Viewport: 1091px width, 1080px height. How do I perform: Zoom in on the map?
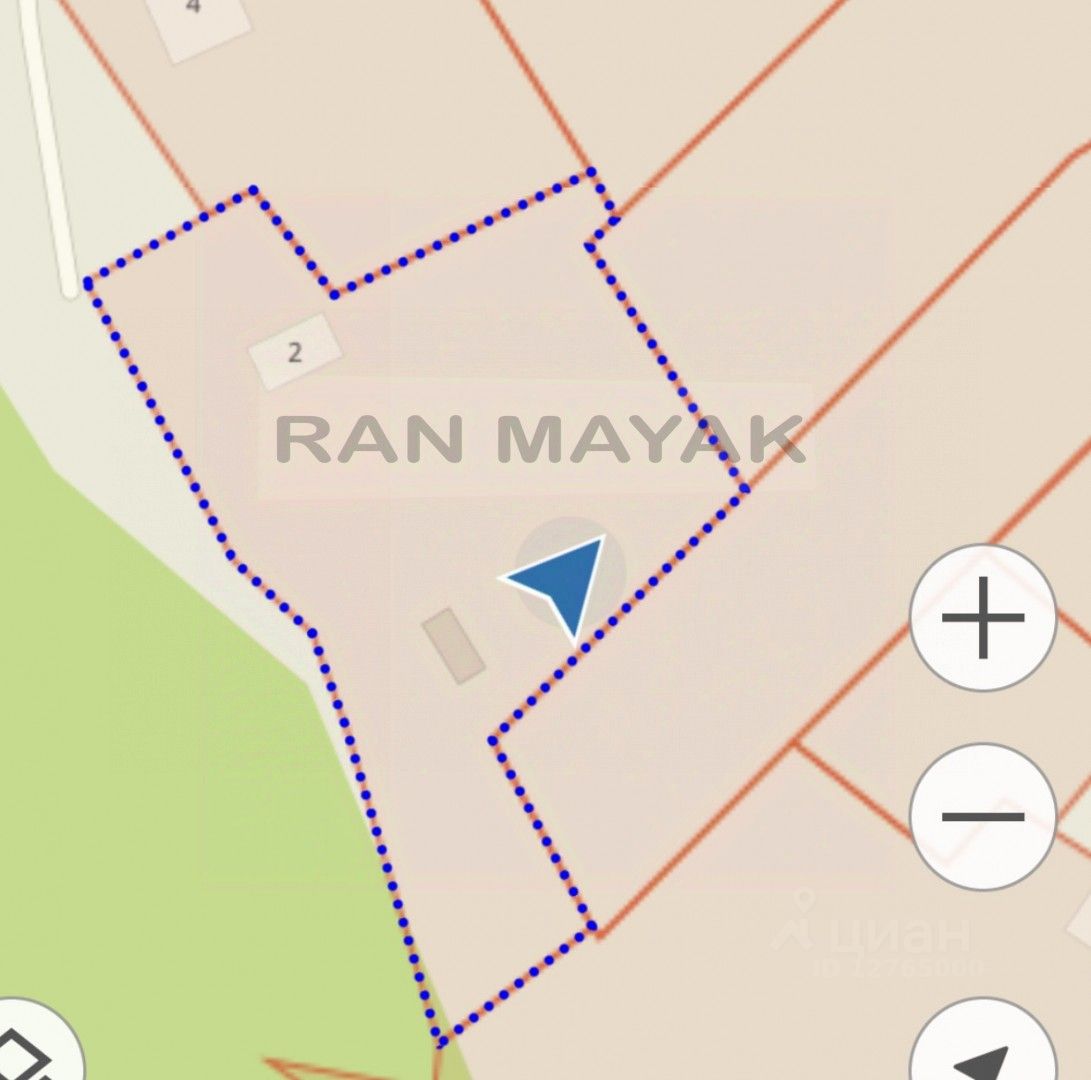982,617
